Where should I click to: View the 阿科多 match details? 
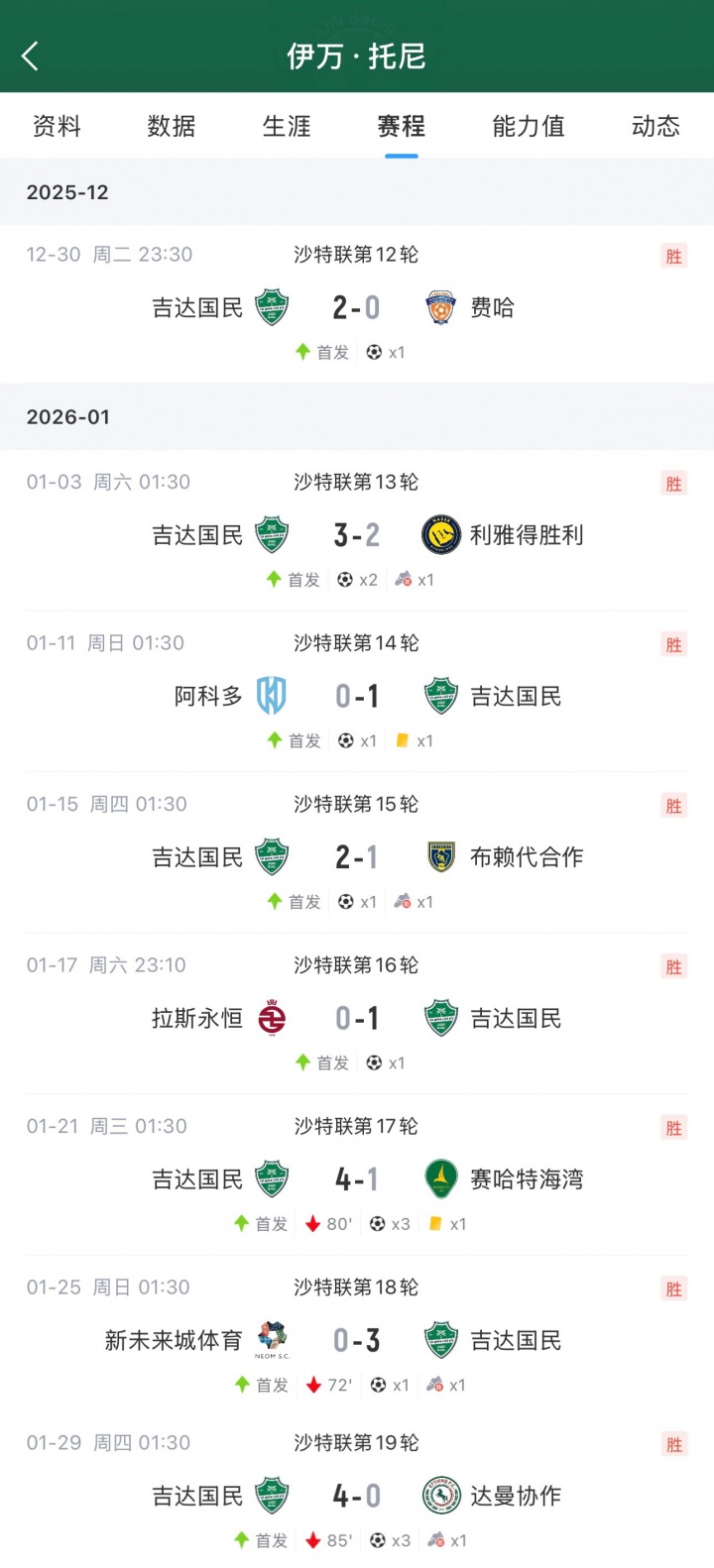(357, 696)
